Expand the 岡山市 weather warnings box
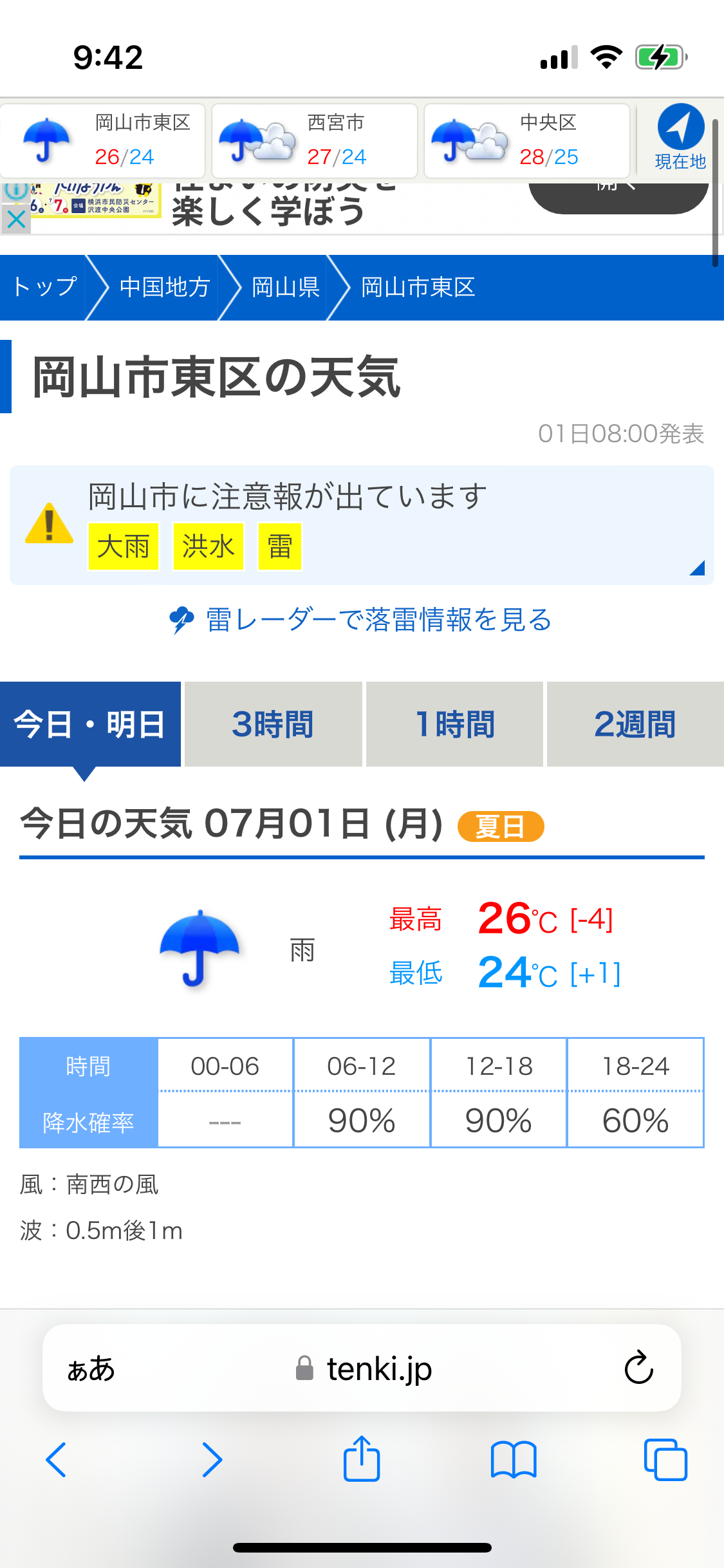 click(362, 525)
